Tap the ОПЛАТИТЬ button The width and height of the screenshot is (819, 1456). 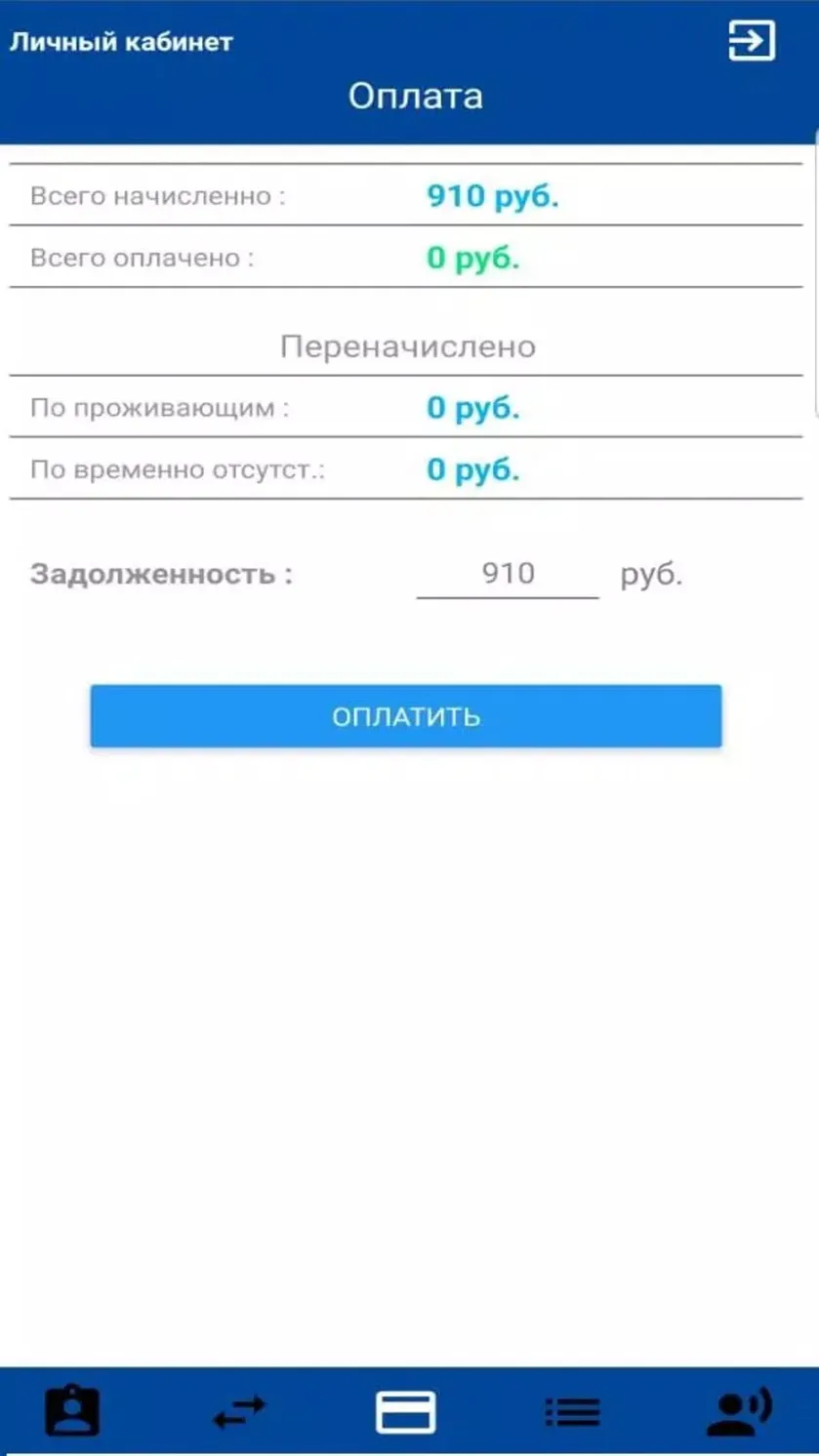click(406, 716)
